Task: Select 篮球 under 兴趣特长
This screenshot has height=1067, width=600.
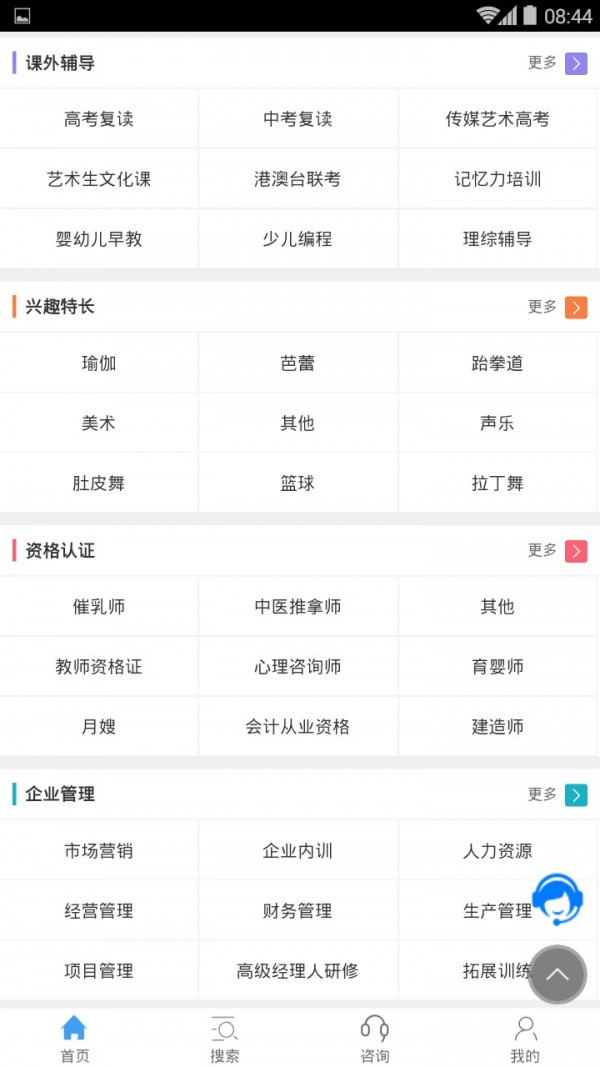Action: (298, 483)
